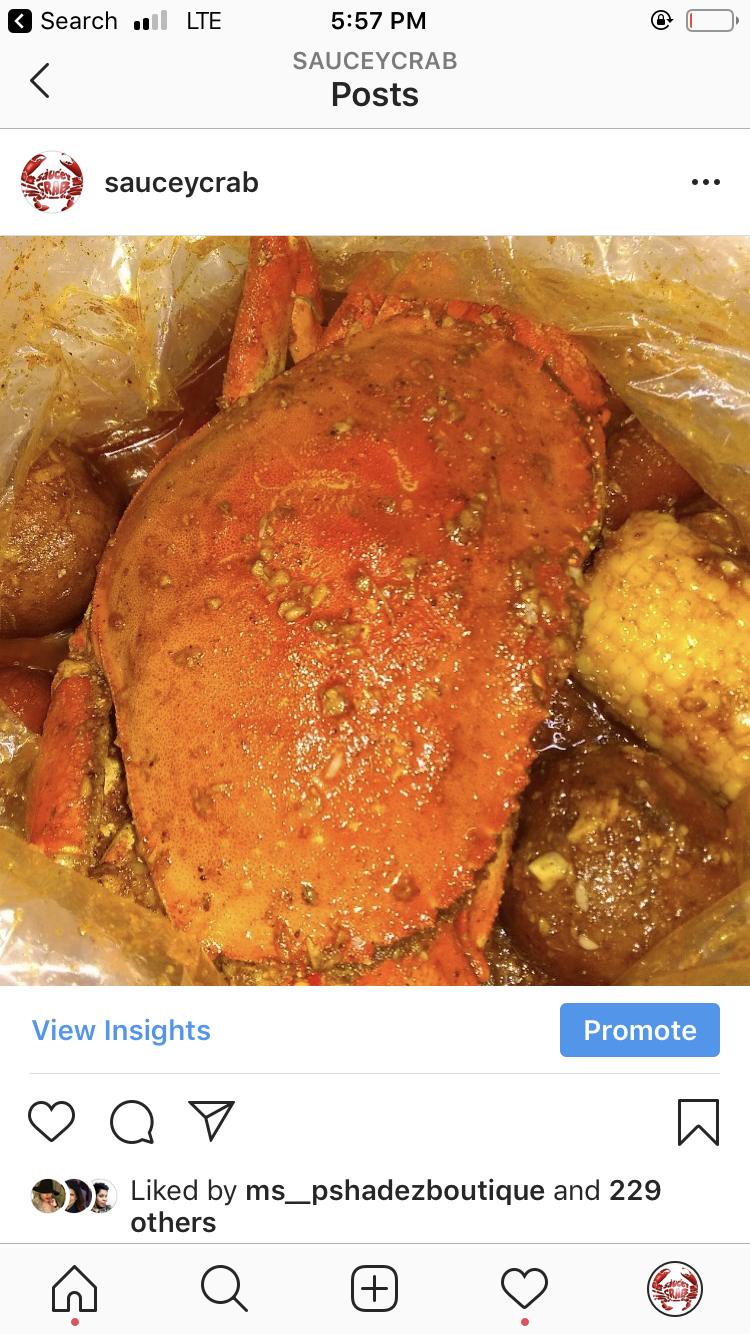
Task: Open Instagram search with the magnifier icon
Action: coord(224,1290)
